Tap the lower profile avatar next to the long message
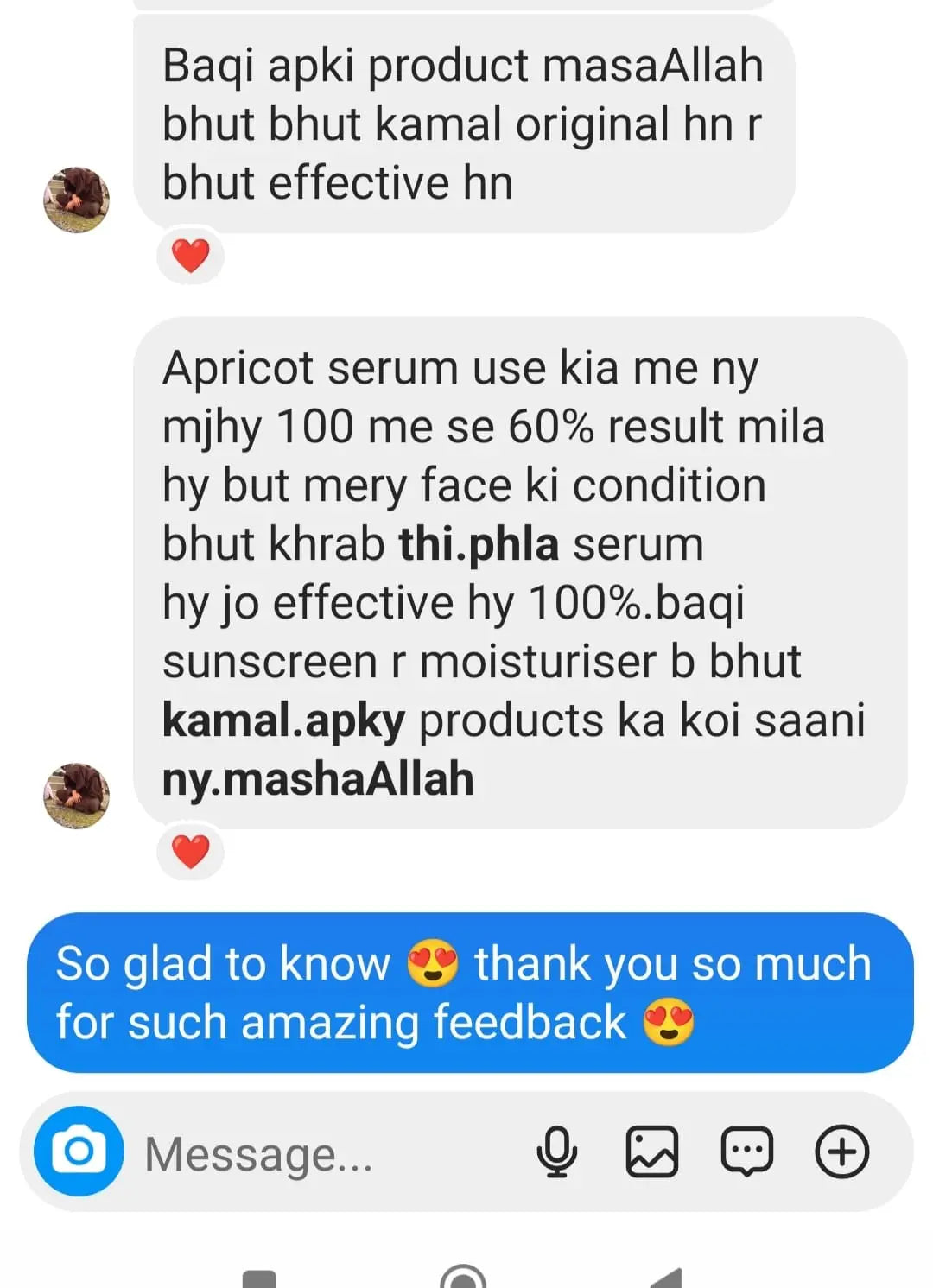The width and height of the screenshot is (933, 1288). coord(77,795)
